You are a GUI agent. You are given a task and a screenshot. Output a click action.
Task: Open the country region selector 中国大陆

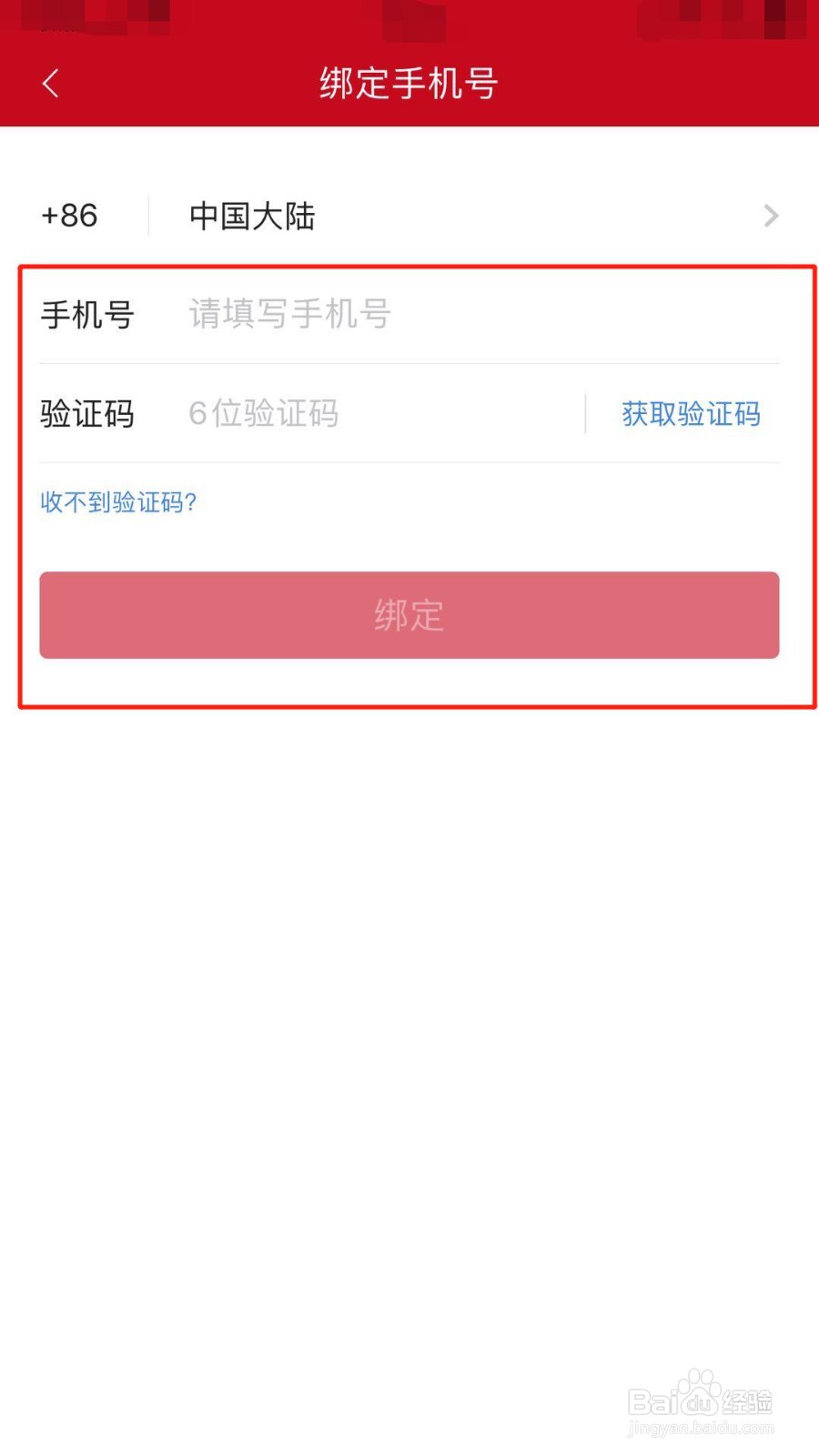[252, 216]
